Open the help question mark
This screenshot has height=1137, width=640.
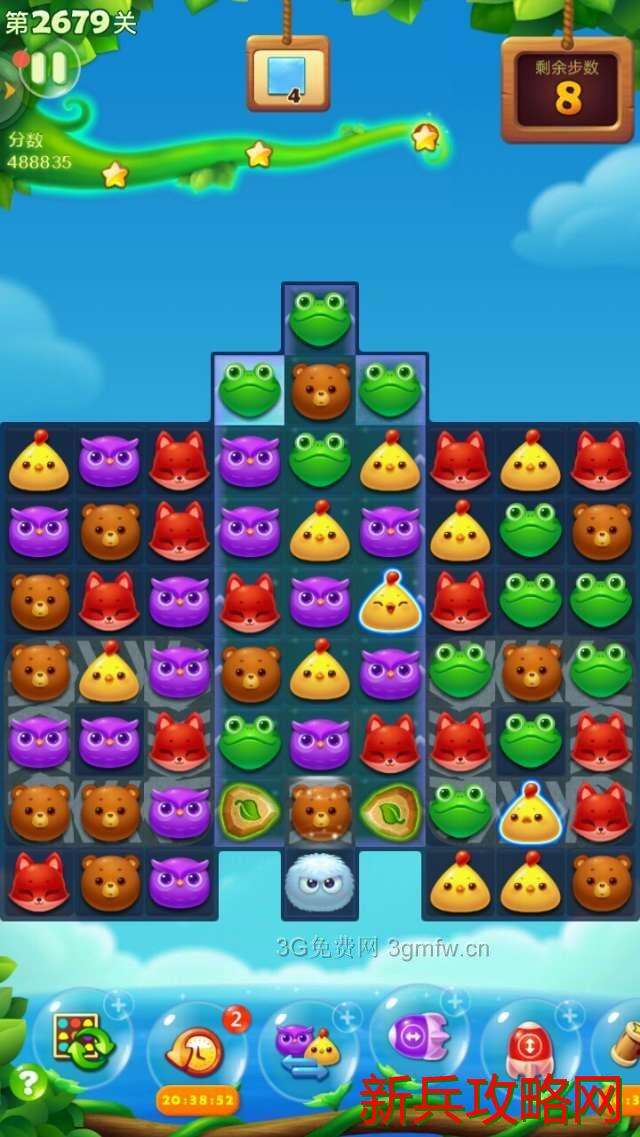coord(29,1082)
